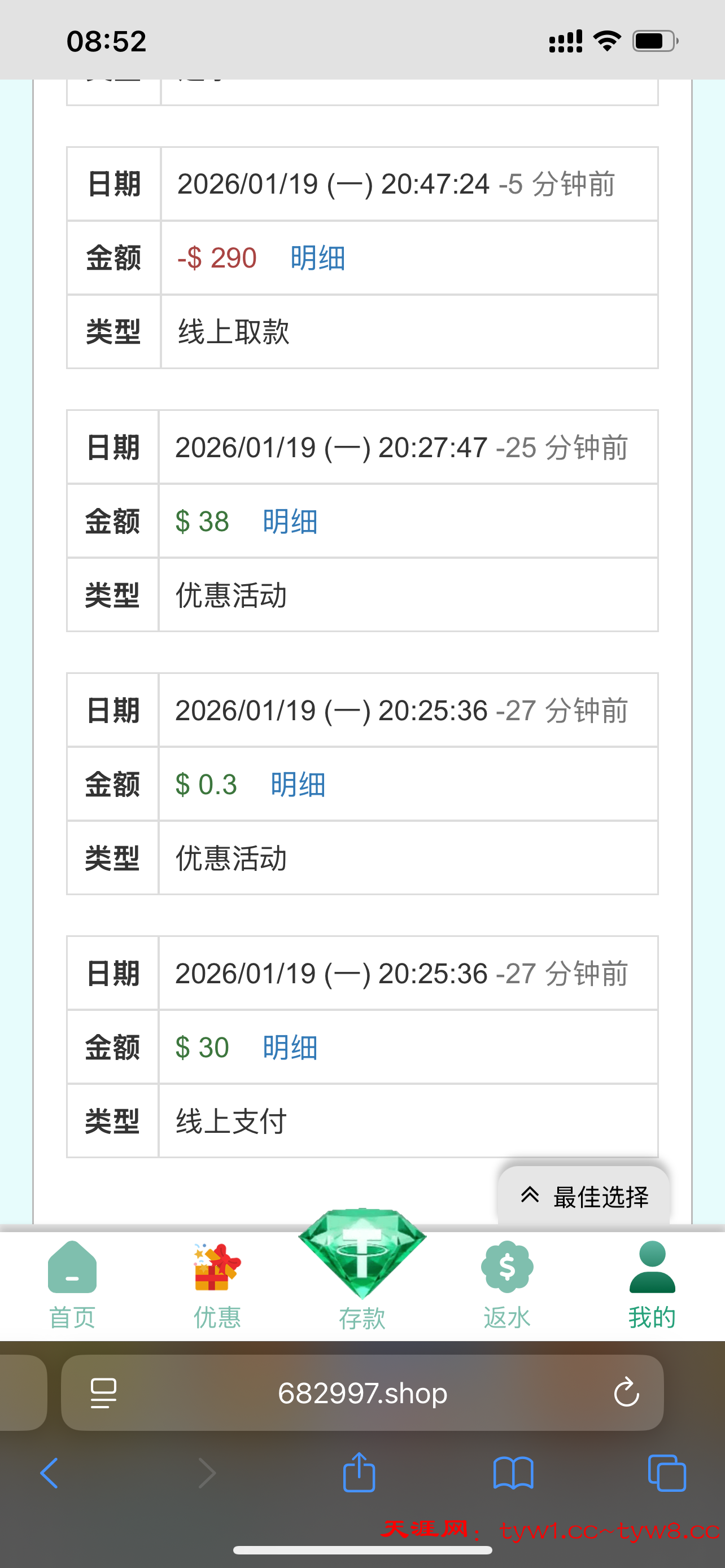725x1568 pixels.
Task: Tap the 682997.shop address bar
Action: click(x=362, y=1393)
